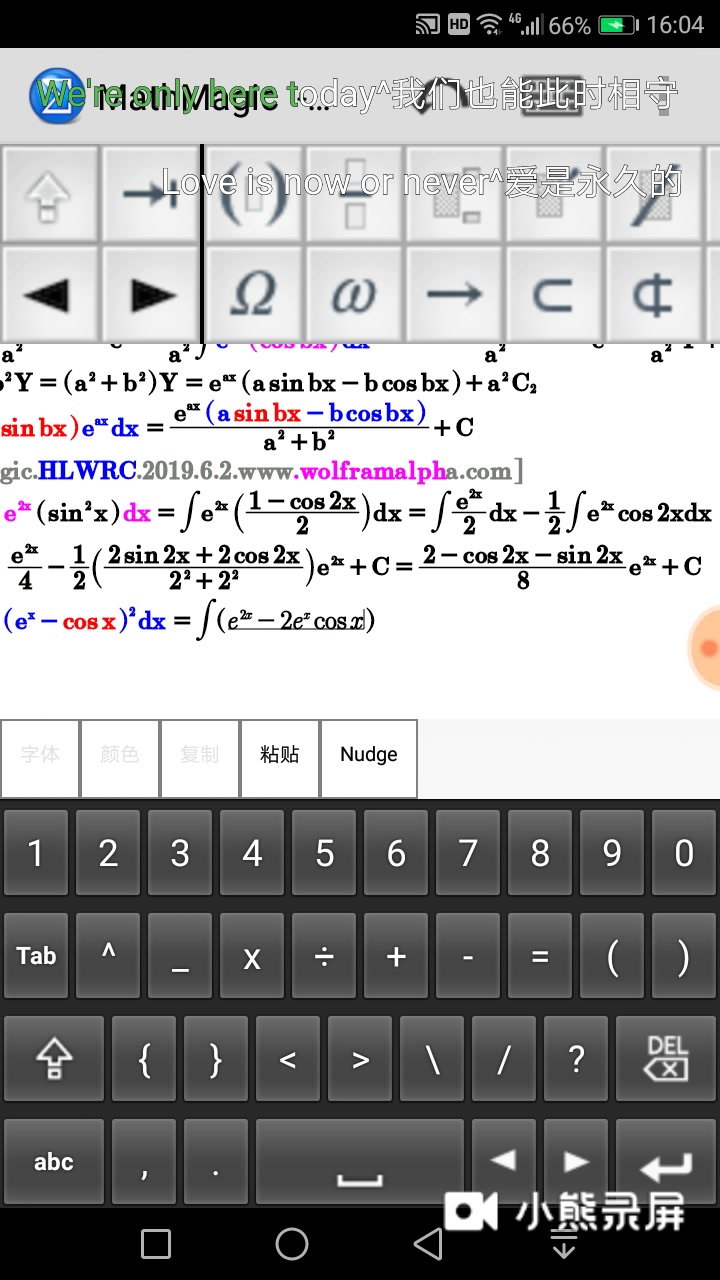This screenshot has height=1280, width=720.
Task: Switch keyboard to abc letters
Action: 53,1162
